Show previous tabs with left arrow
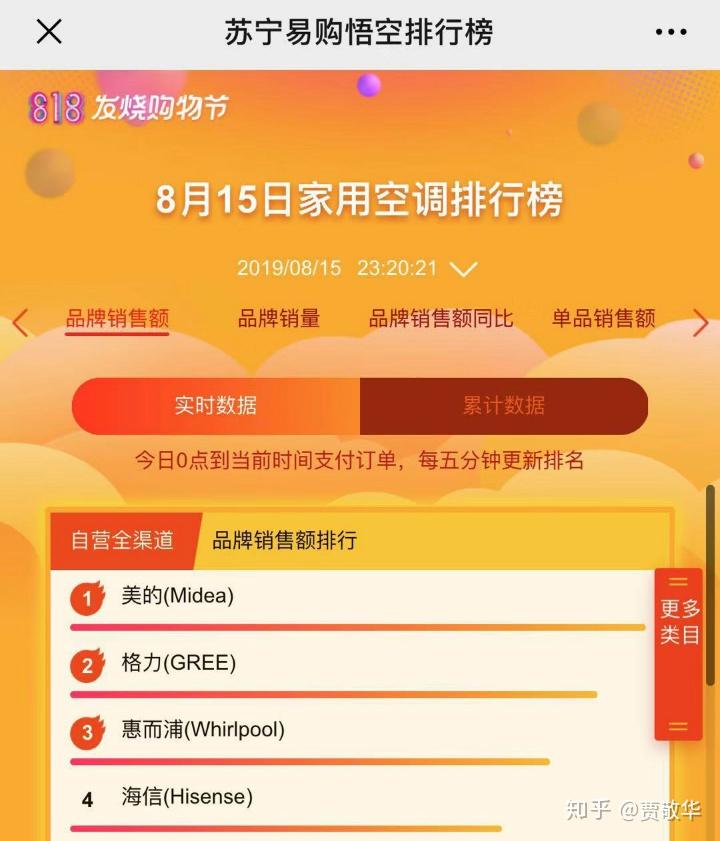 20,322
